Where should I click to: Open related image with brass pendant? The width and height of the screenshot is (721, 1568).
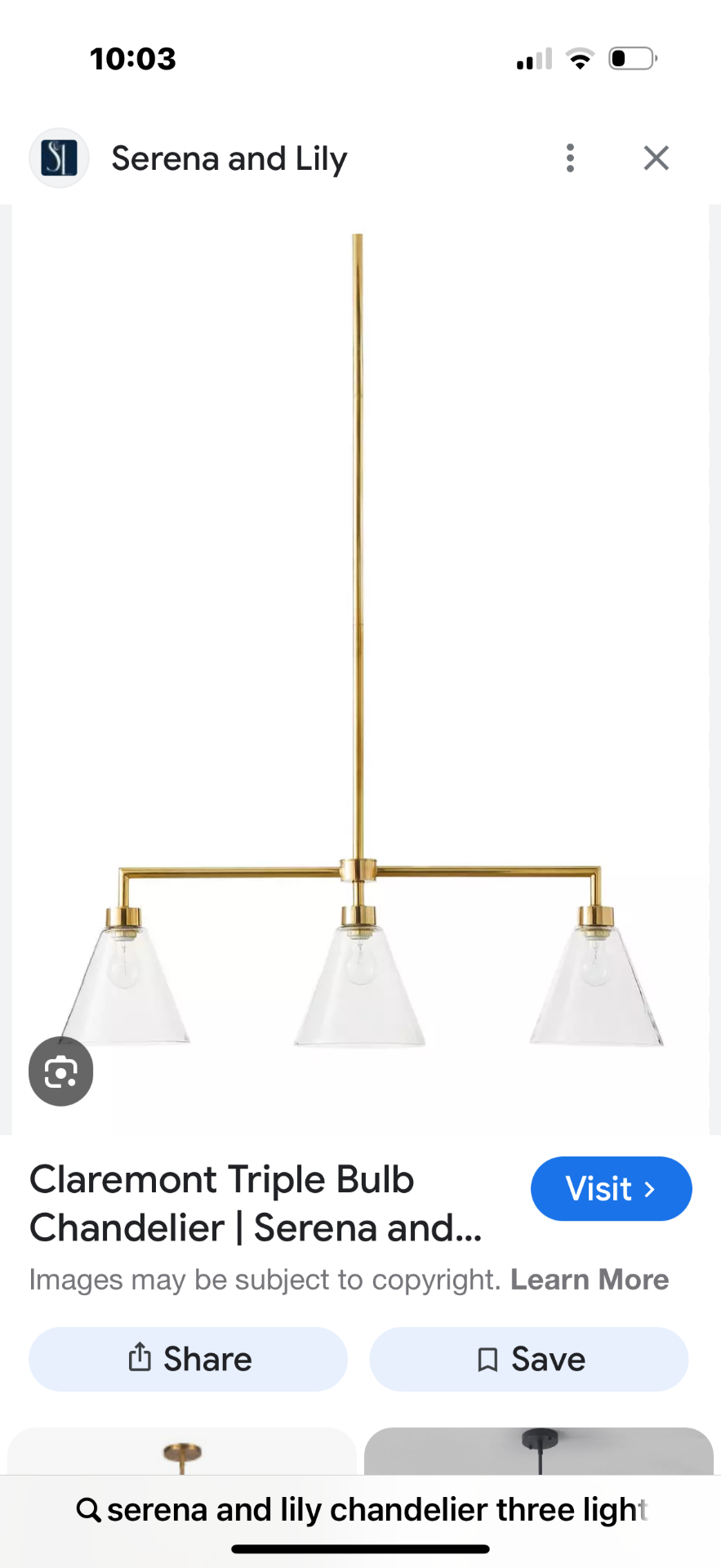coord(182,1452)
